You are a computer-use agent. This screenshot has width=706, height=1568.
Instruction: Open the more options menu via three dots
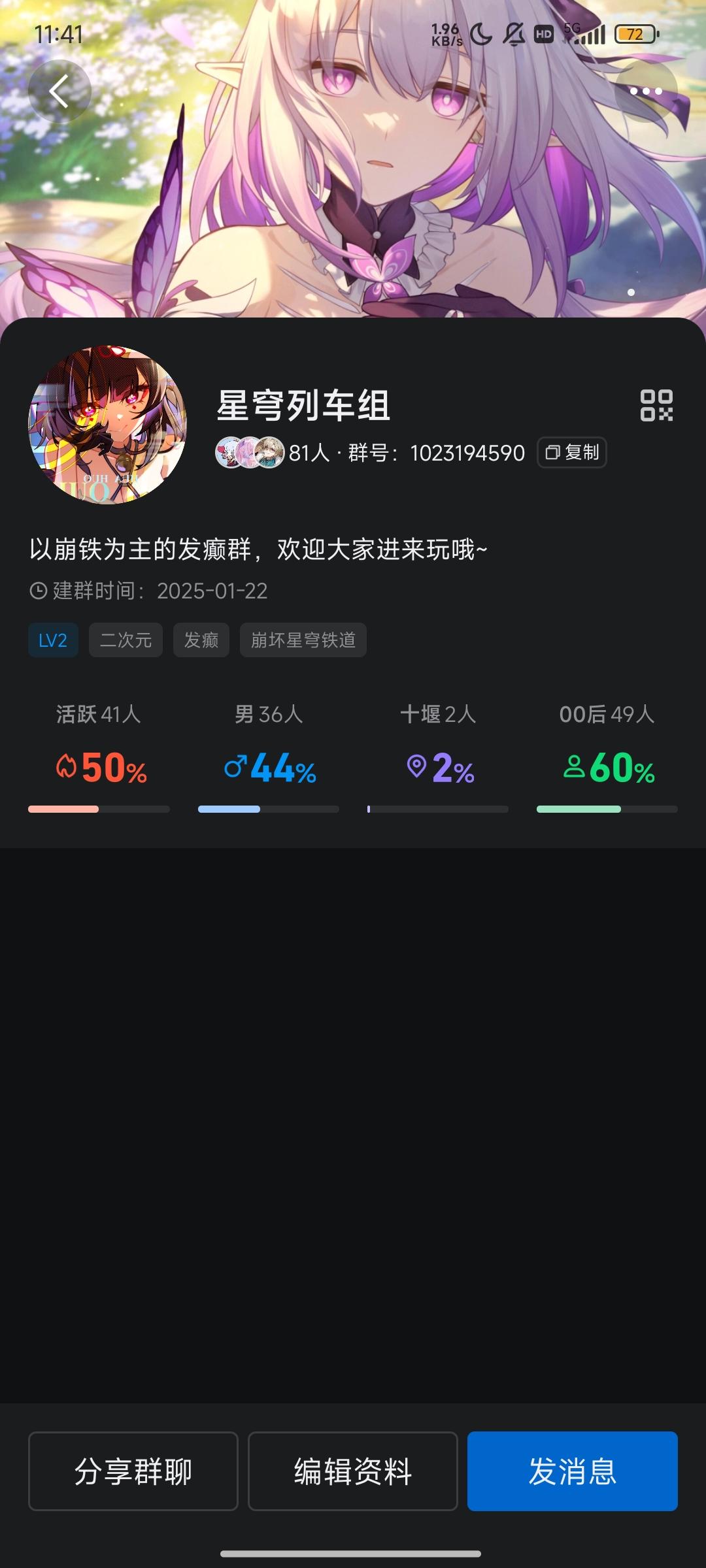point(647,91)
